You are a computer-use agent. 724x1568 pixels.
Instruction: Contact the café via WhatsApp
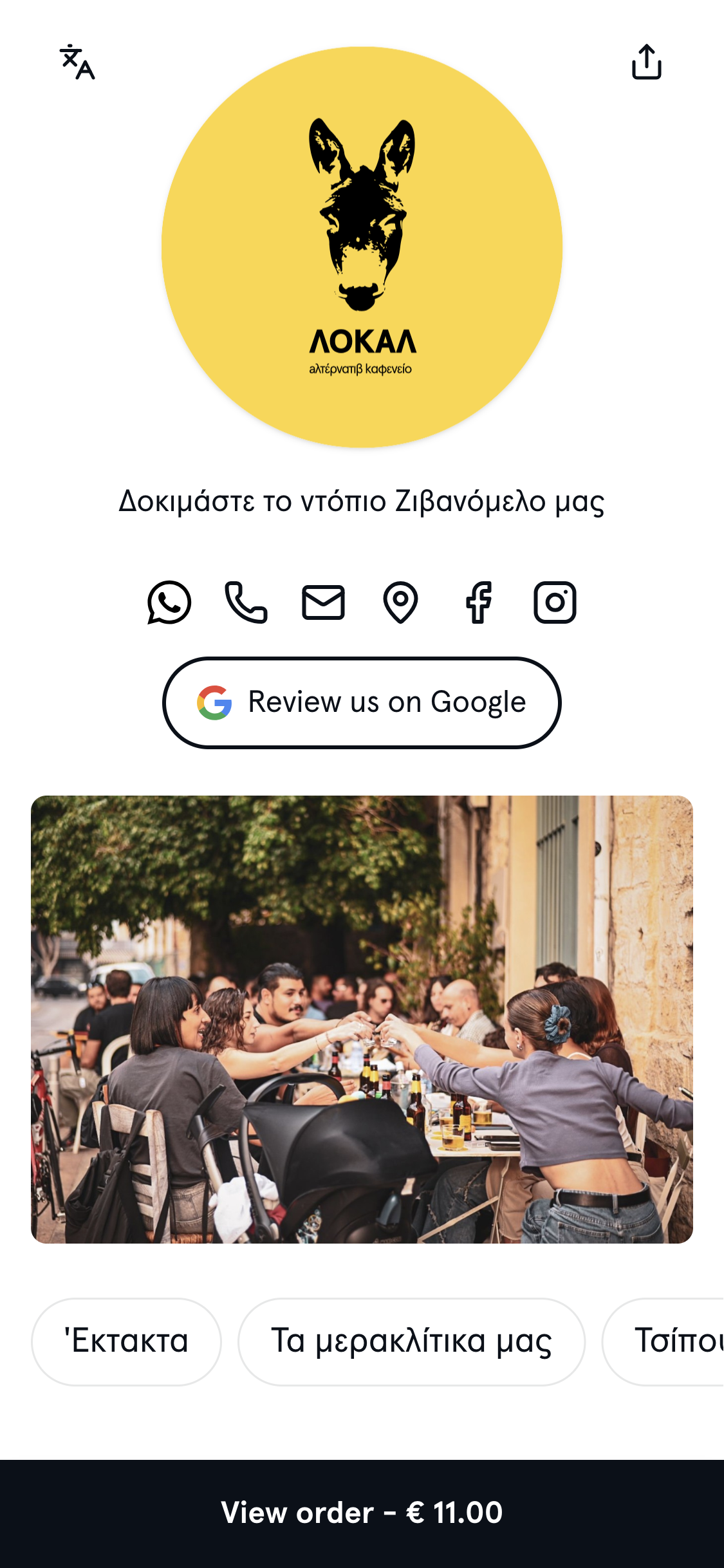click(x=169, y=602)
